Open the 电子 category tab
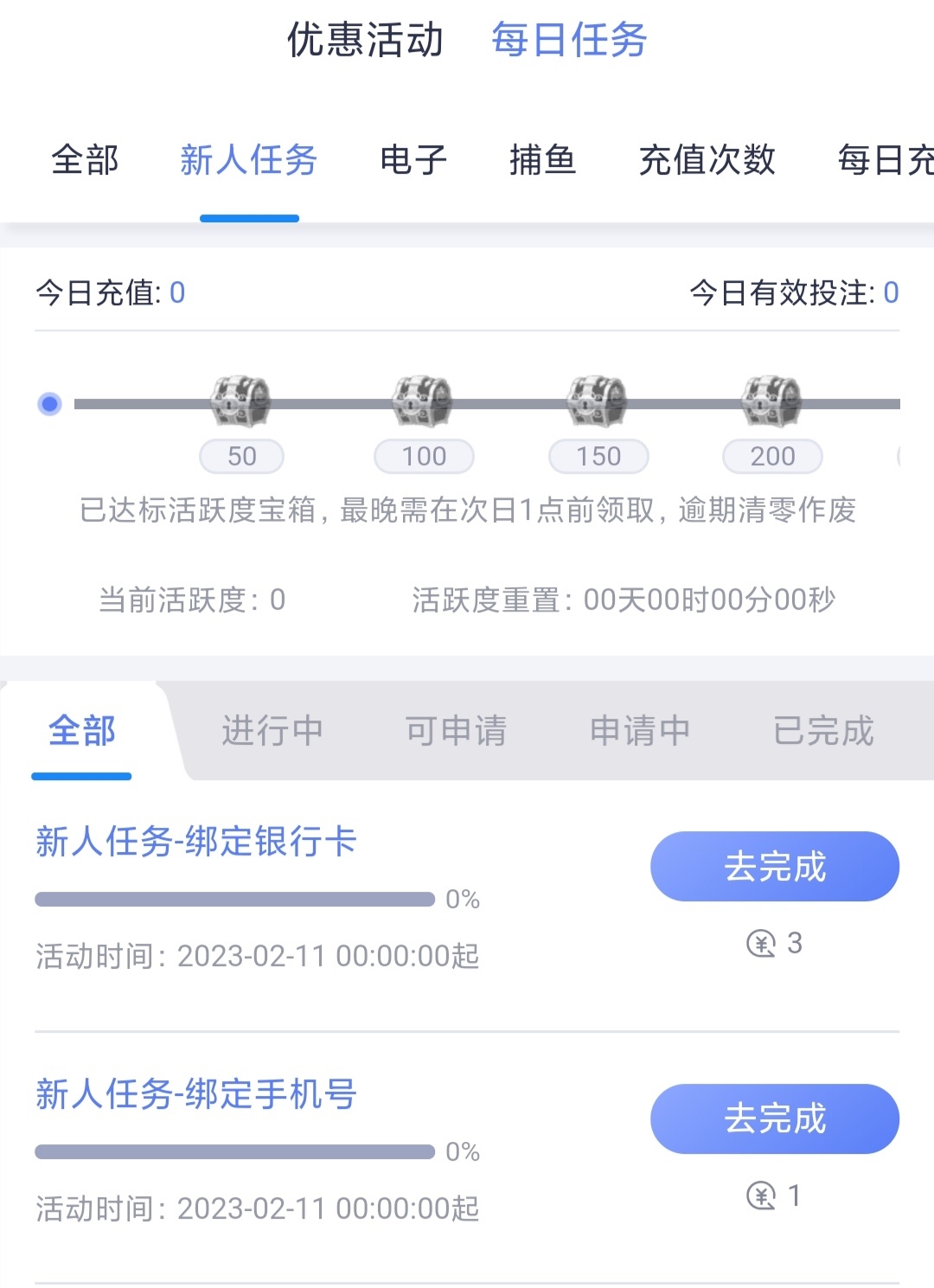Viewport: 934px width, 1288px height. 413,160
